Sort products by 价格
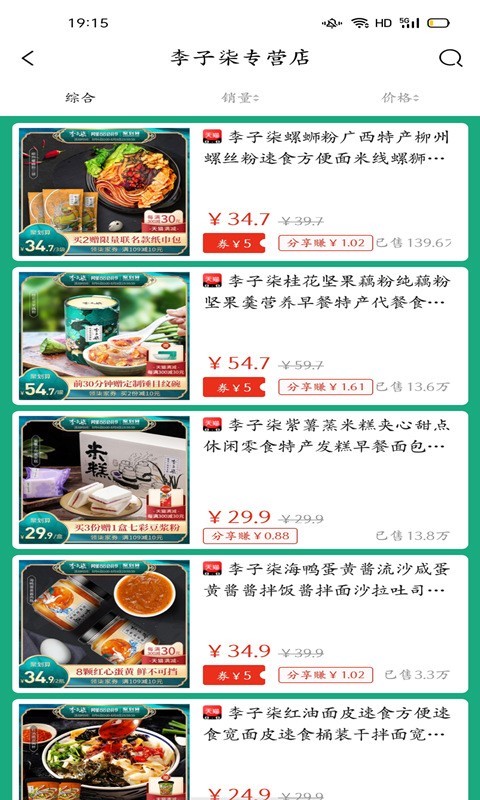This screenshot has height=800, width=480. (400, 97)
